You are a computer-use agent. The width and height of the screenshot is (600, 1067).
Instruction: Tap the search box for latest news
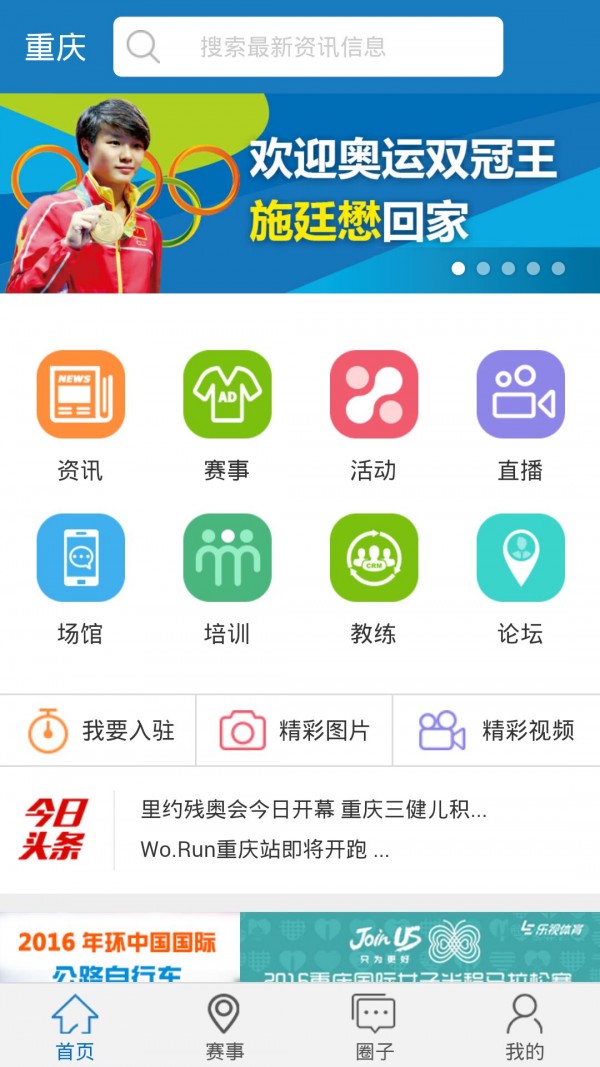point(308,47)
